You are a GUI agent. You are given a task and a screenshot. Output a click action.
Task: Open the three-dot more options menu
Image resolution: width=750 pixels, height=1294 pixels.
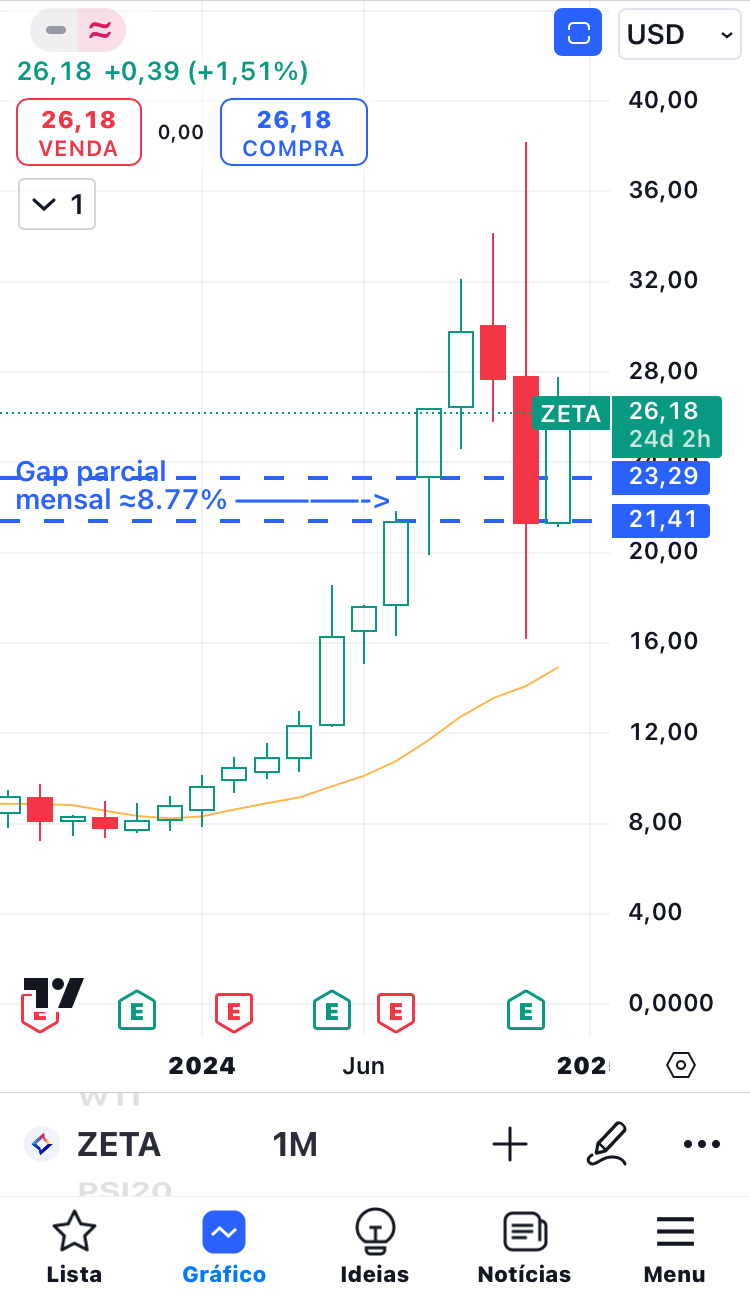click(701, 1144)
